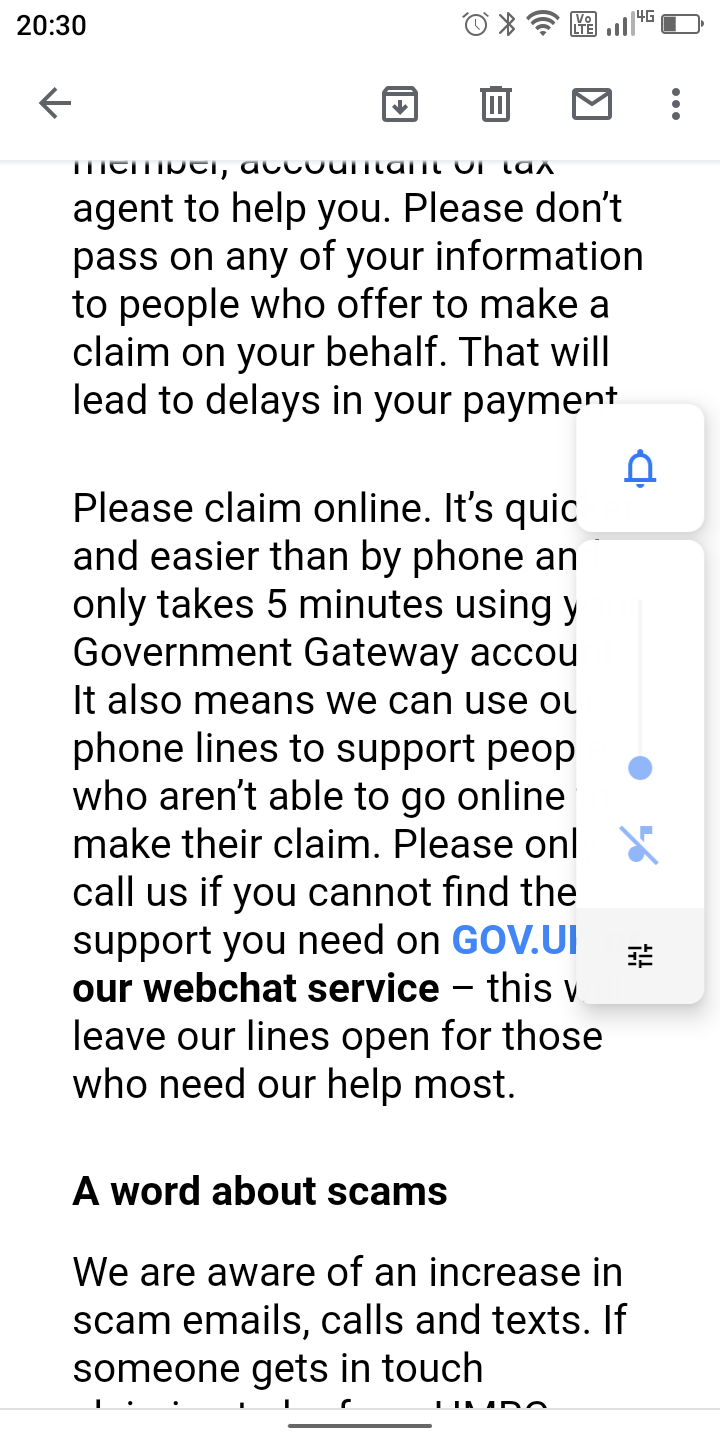Viewport: 720px width, 1440px height.
Task: Open the volume settings panel
Action: coord(640,956)
